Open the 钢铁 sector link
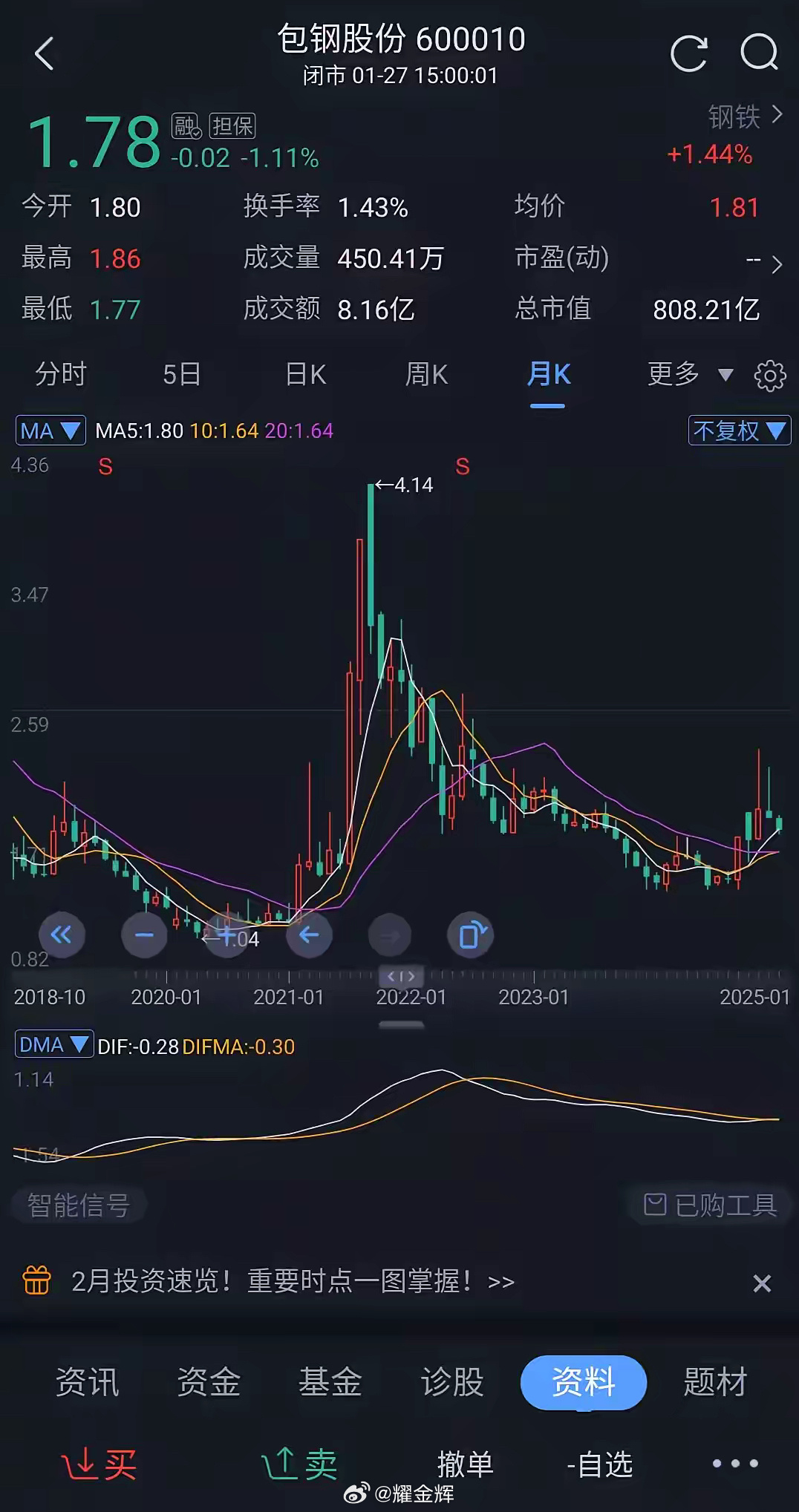 (x=745, y=117)
